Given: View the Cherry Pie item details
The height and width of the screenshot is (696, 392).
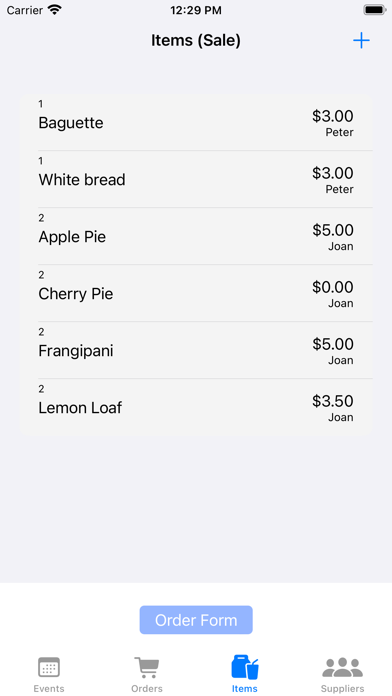Looking at the screenshot, I should (x=196, y=293).
